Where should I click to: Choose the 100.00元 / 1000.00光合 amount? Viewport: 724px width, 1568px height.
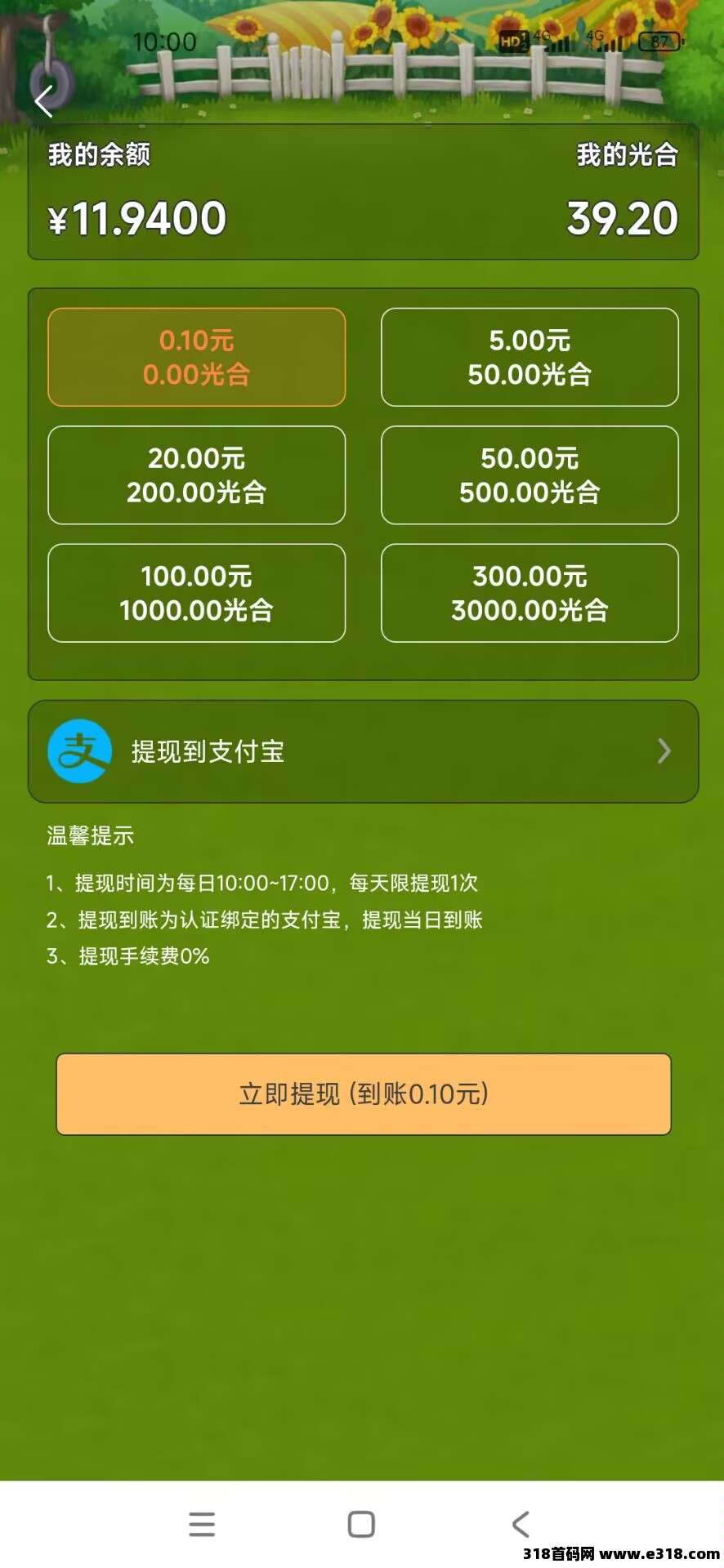point(196,593)
